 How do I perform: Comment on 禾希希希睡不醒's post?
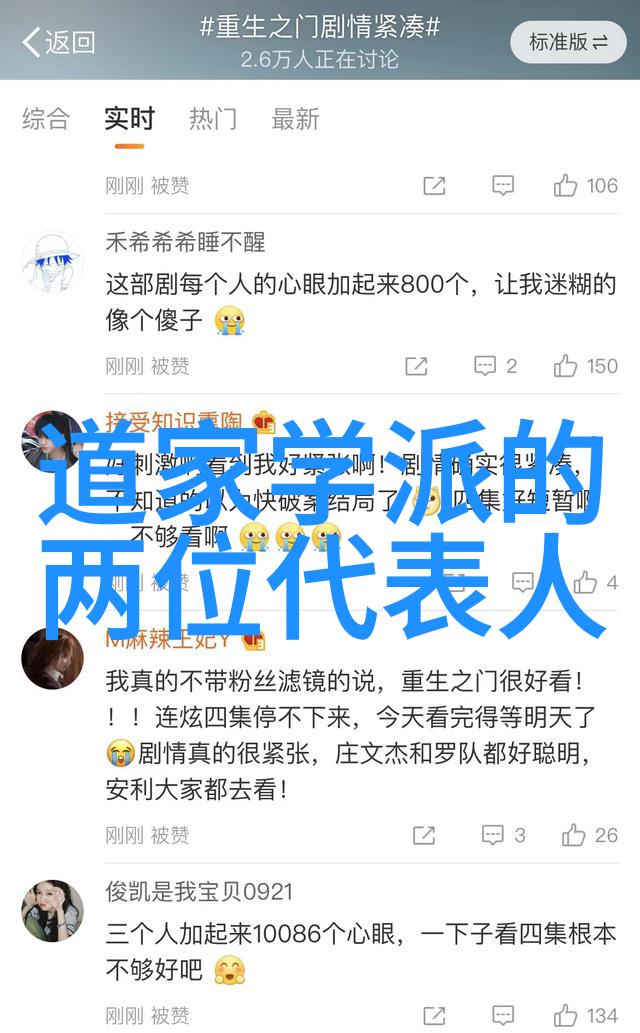[x=496, y=366]
